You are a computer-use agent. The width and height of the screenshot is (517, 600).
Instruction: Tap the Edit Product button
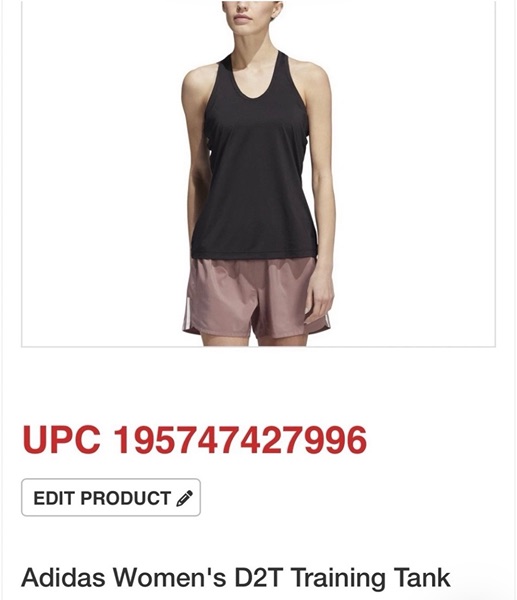click(x=111, y=497)
